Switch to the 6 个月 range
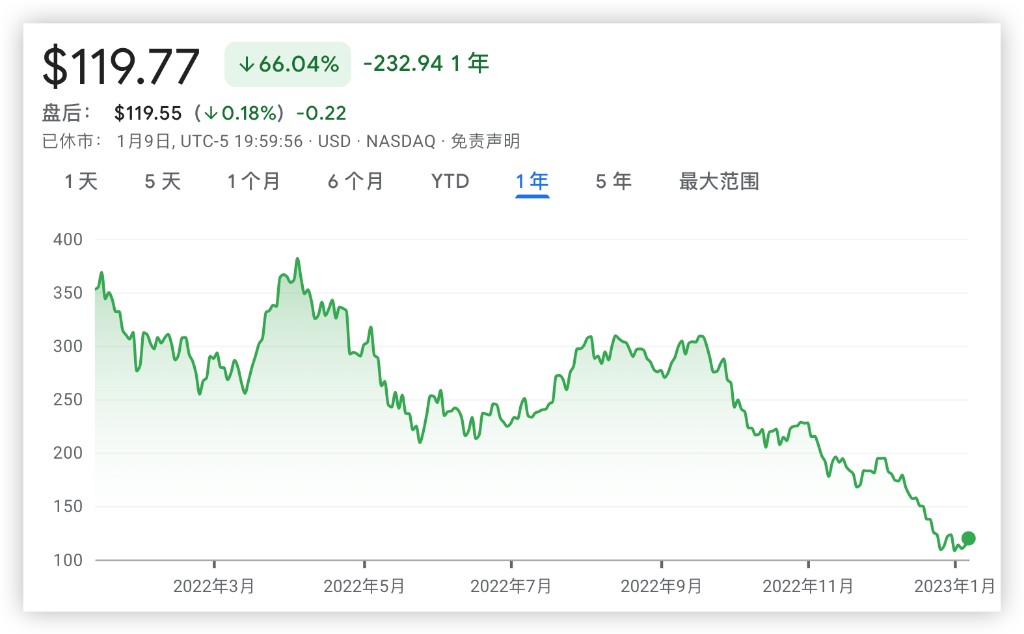This screenshot has width=1024, height=634. click(355, 181)
